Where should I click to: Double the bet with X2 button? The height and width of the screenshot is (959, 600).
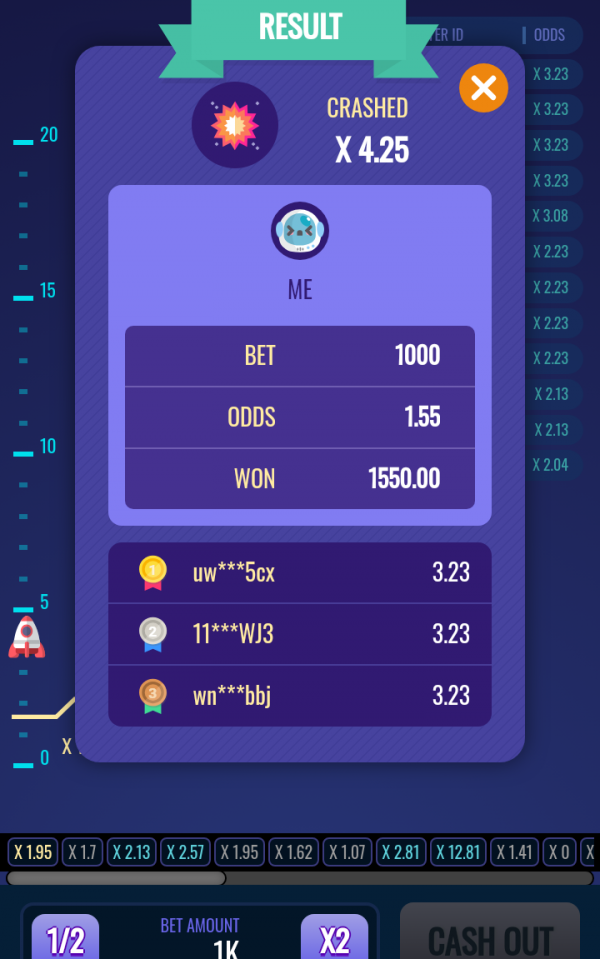pos(334,939)
